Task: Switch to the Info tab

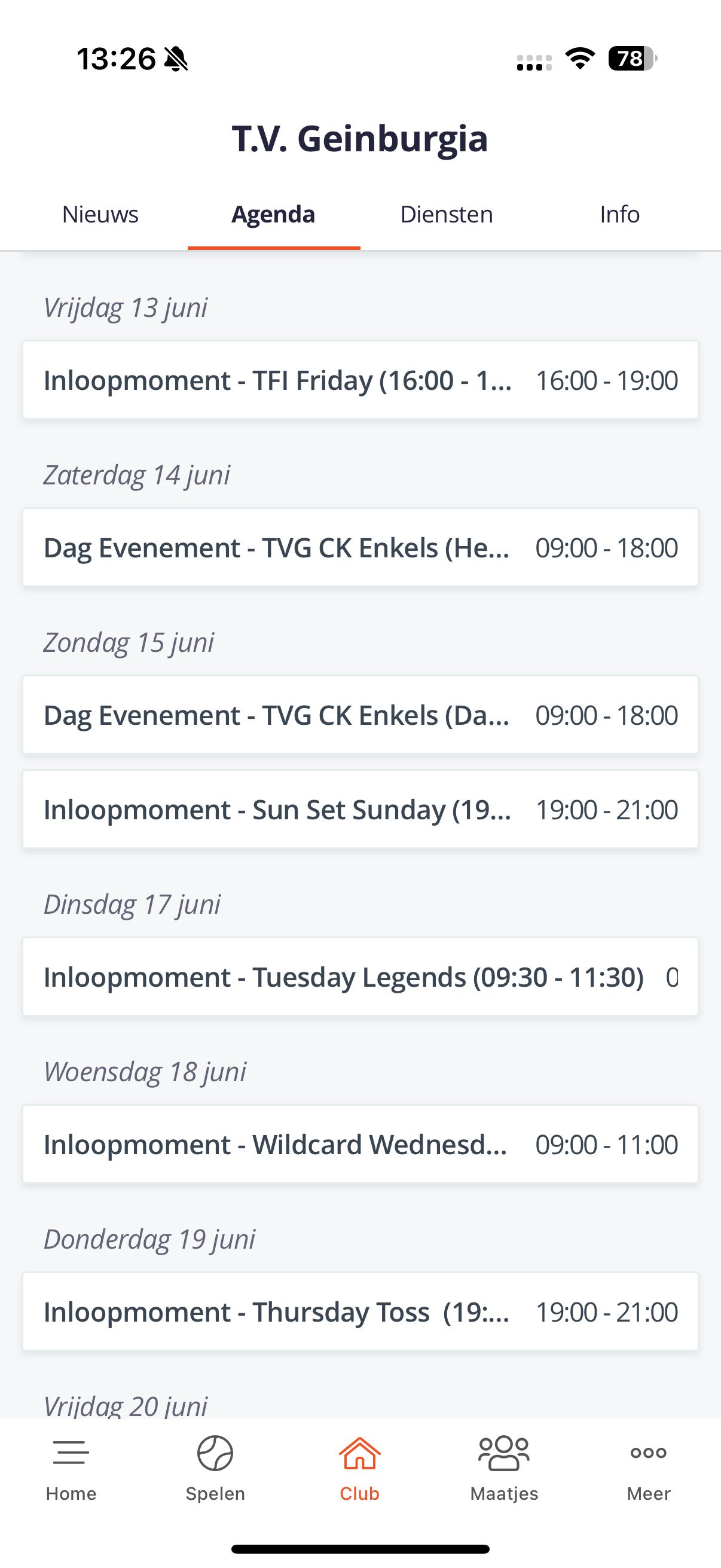Action: [x=619, y=214]
